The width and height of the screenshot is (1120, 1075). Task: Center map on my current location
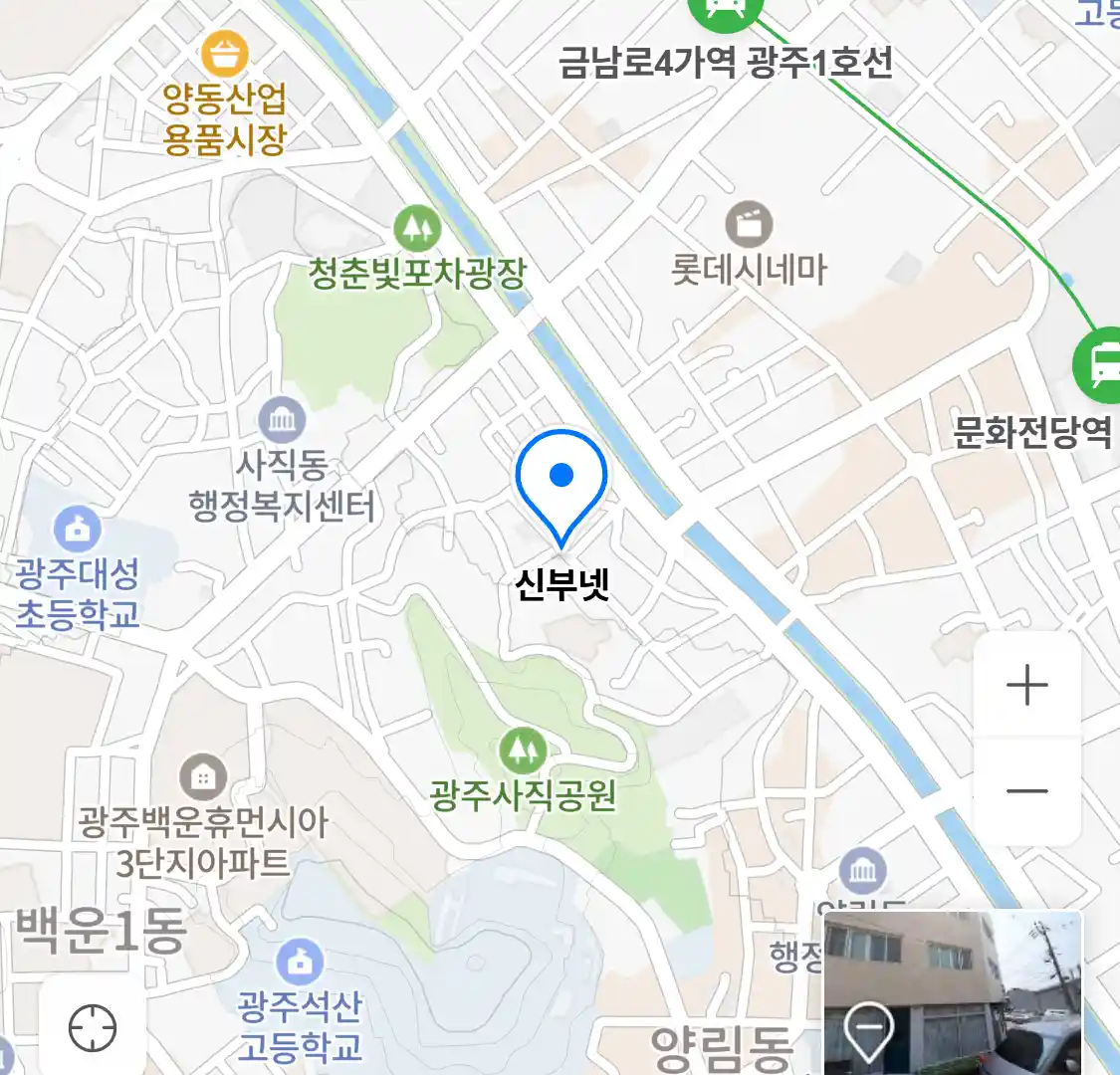click(x=93, y=1027)
